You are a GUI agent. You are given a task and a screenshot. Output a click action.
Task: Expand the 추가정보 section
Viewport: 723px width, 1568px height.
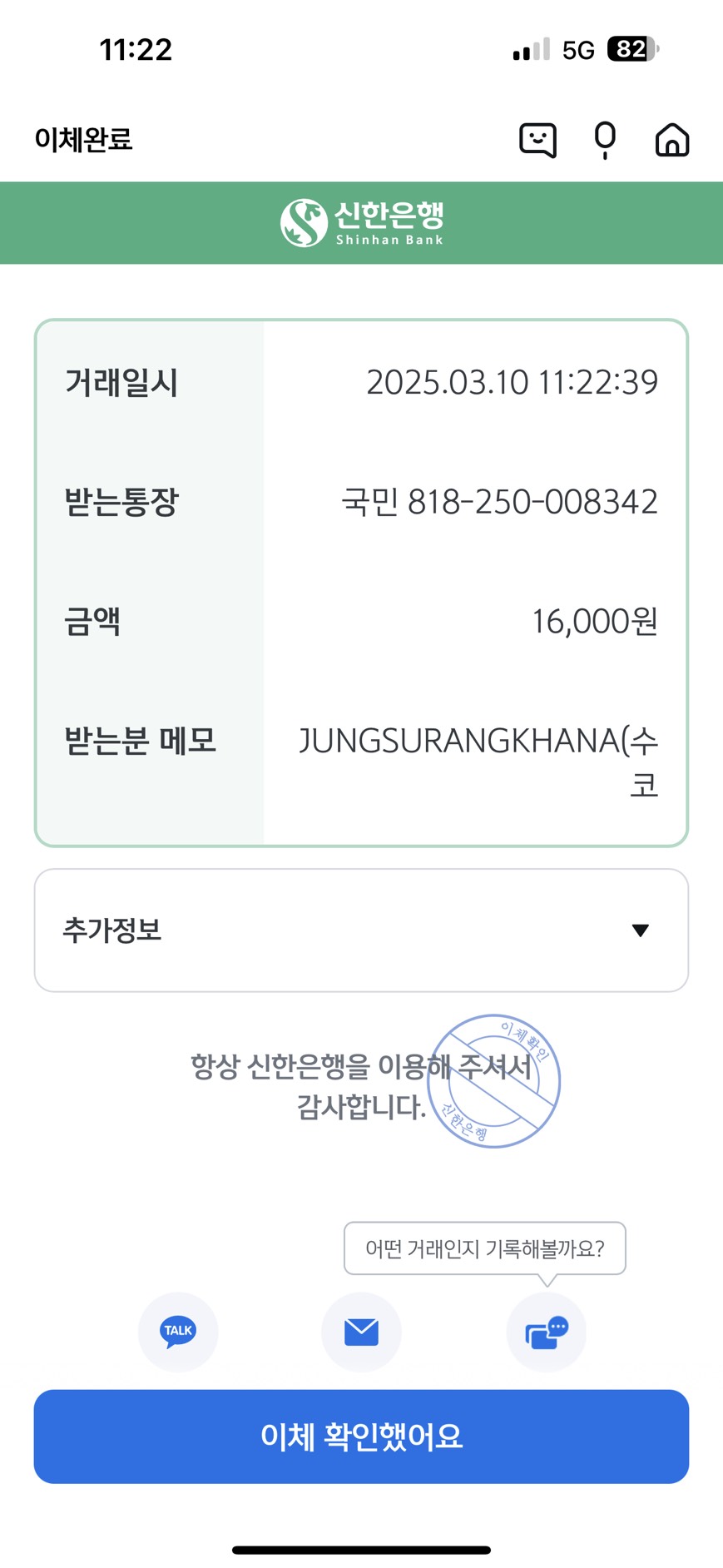point(361,930)
